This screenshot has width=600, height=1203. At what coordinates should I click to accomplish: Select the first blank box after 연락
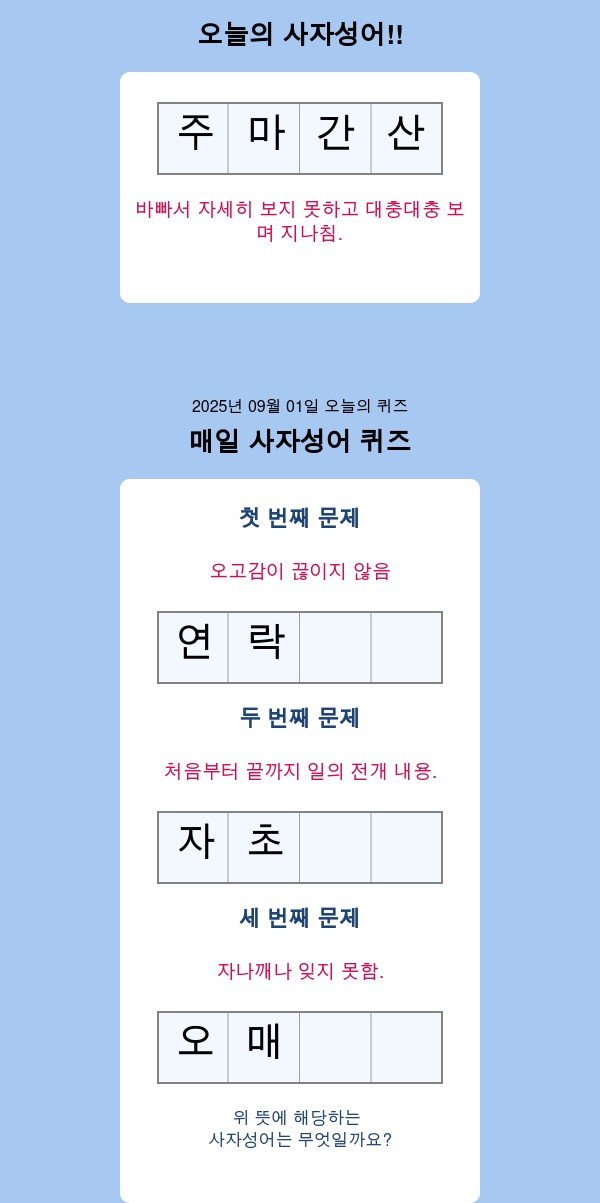[x=335, y=647]
